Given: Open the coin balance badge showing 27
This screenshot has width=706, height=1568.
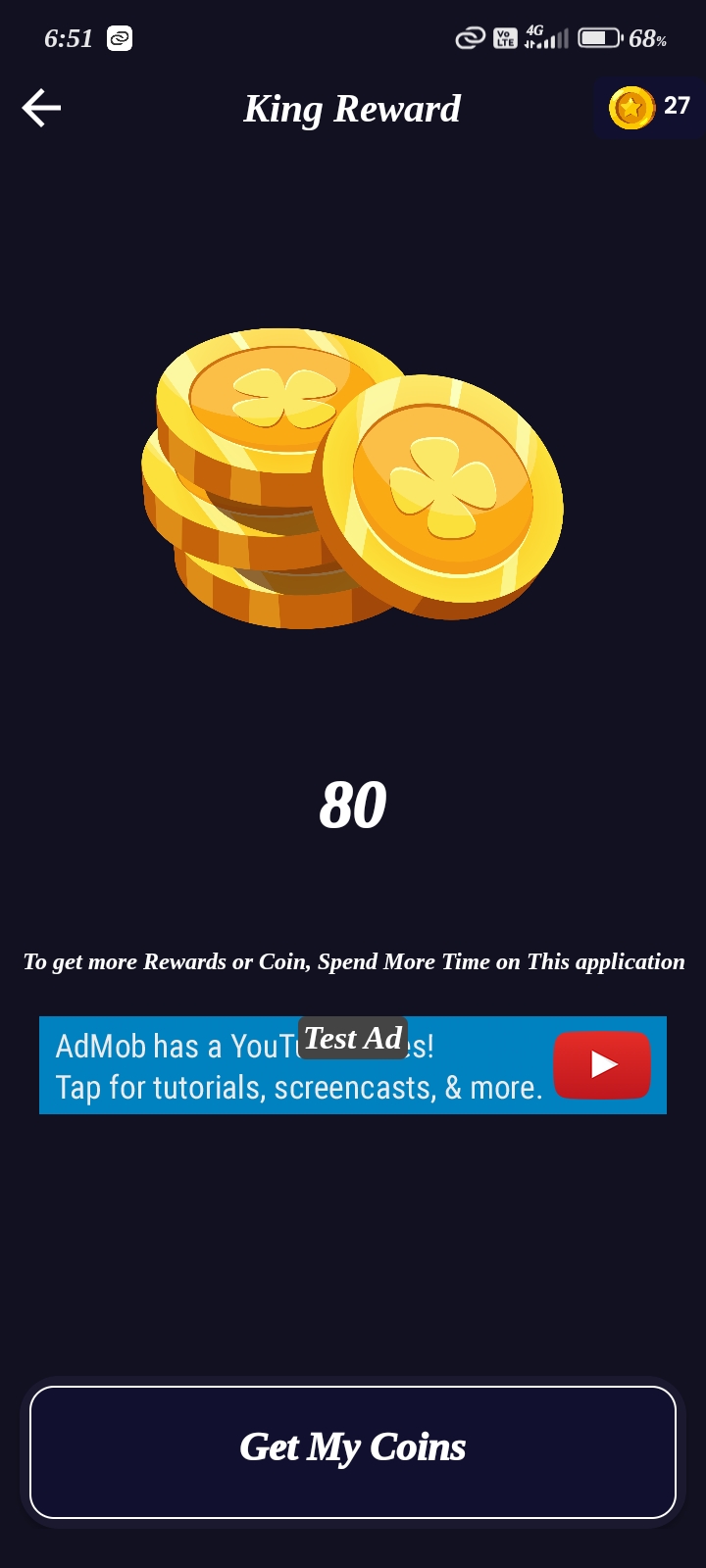Looking at the screenshot, I should pos(650,107).
